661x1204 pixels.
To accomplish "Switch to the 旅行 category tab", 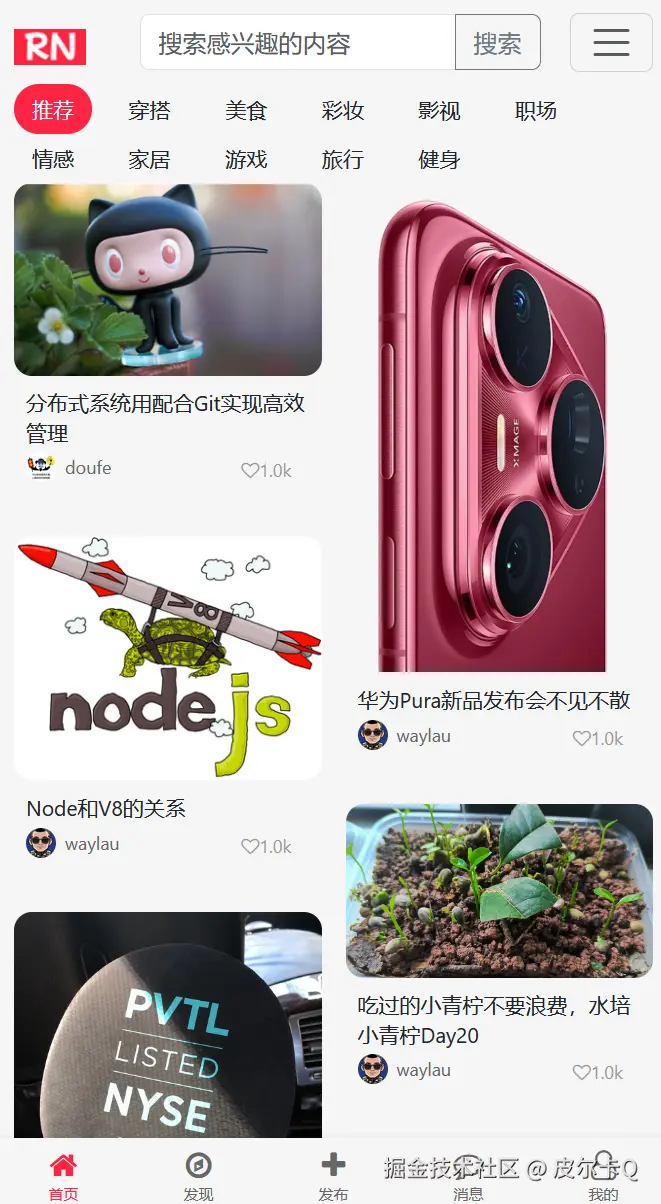I will click(x=343, y=159).
